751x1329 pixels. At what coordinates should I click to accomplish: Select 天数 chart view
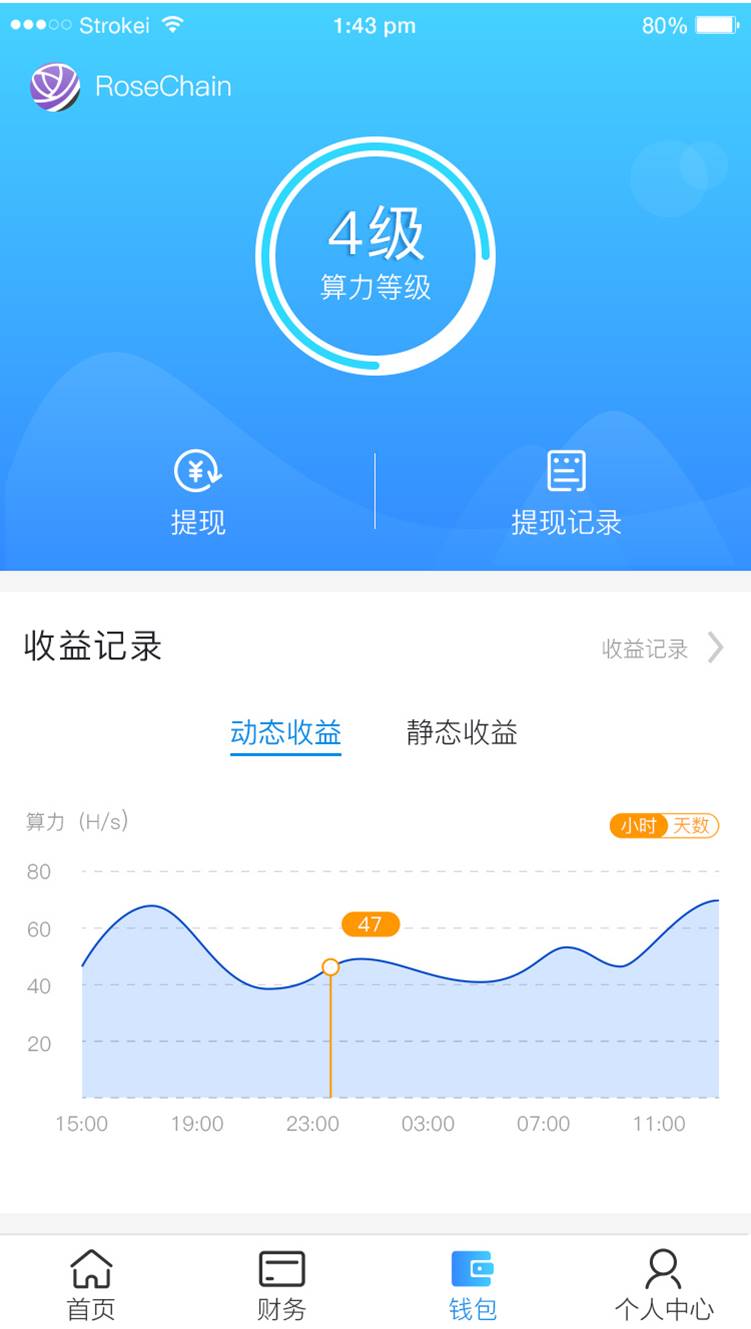(692, 826)
